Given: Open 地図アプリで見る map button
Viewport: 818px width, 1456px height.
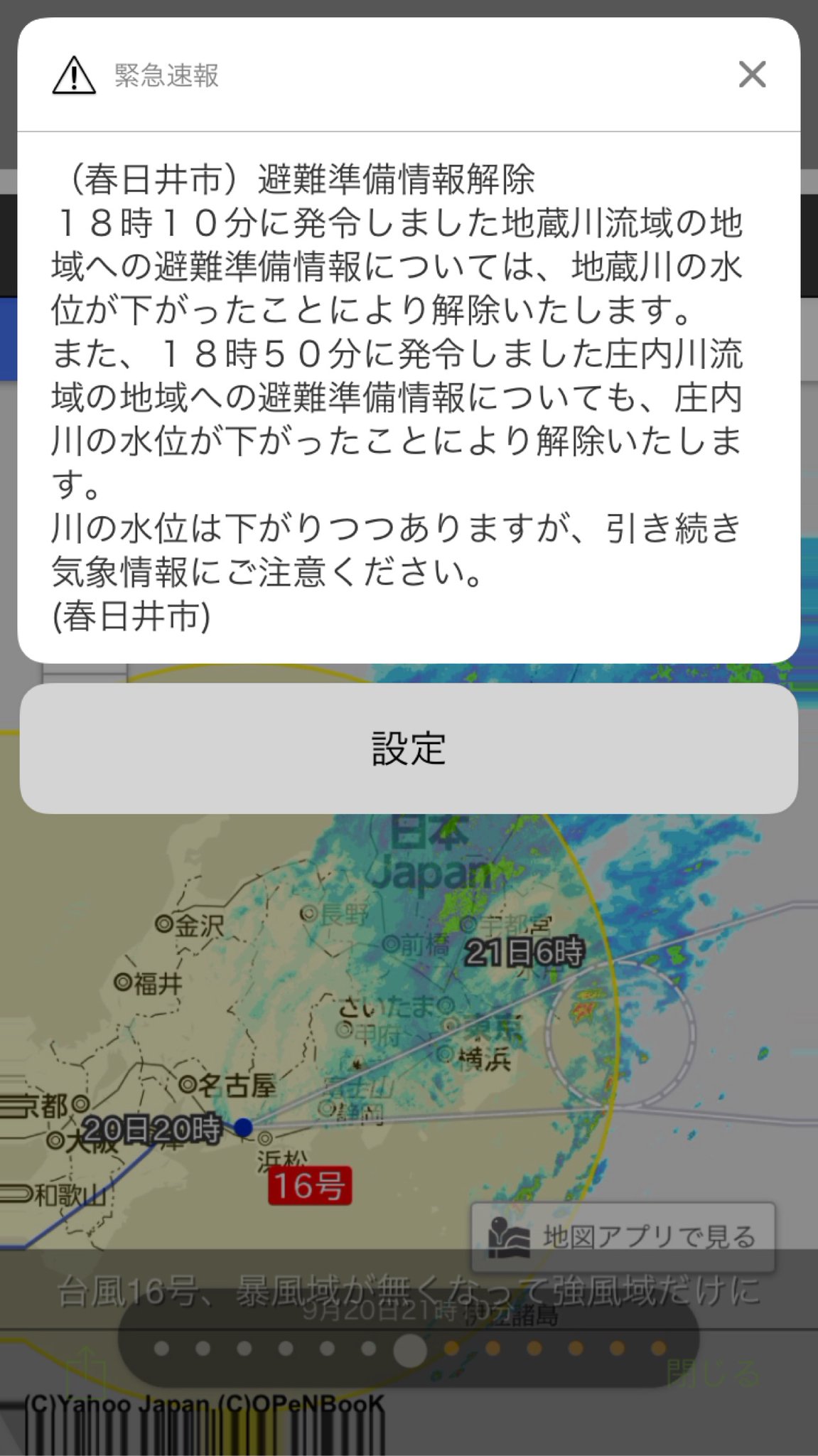Looking at the screenshot, I should tap(623, 1237).
